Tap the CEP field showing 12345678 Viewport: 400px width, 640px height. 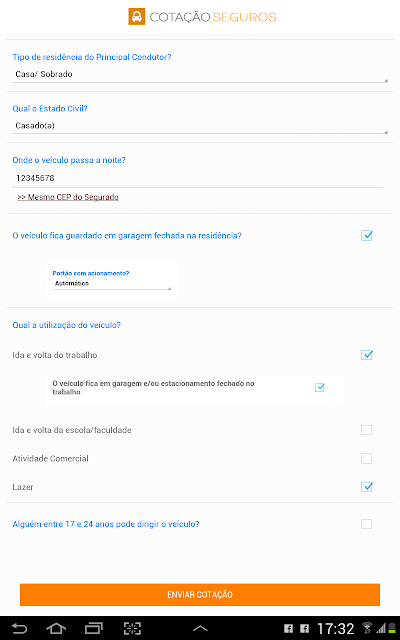coord(198,178)
